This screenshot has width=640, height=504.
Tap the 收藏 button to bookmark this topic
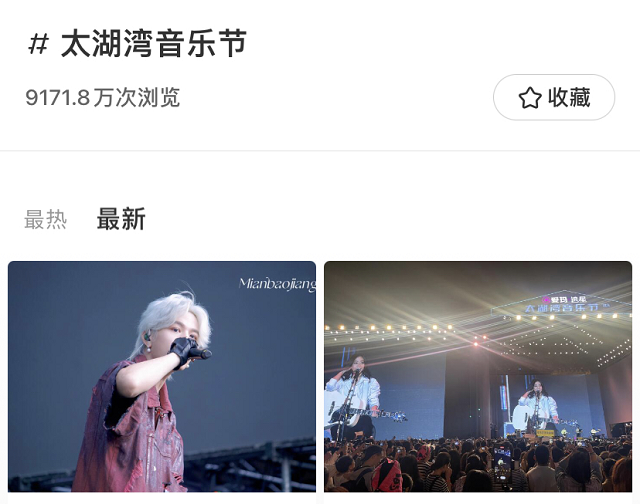(x=554, y=97)
